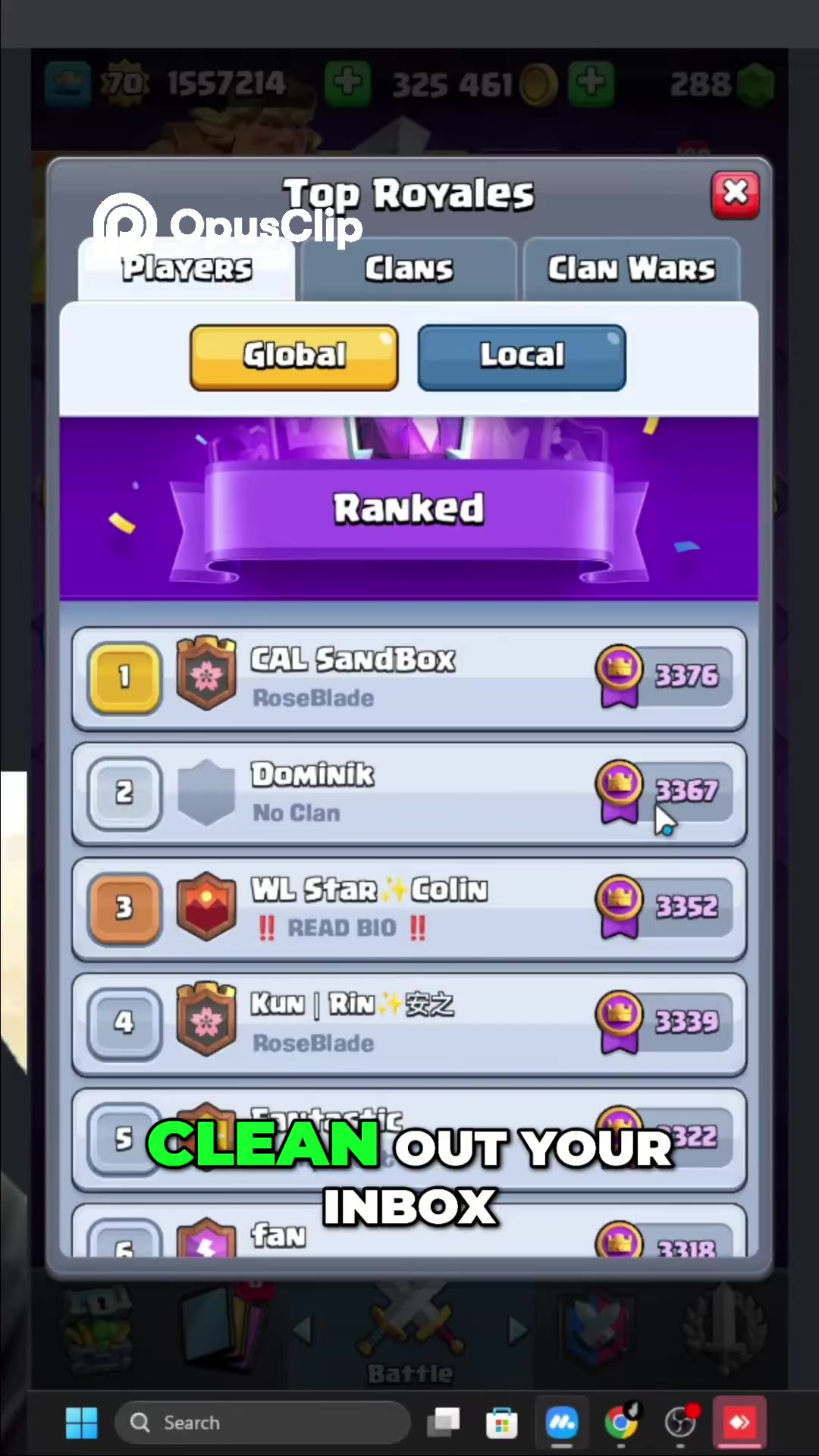819x1456 pixels.
Task: Open Microsoft Store from the taskbar
Action: tap(501, 1423)
